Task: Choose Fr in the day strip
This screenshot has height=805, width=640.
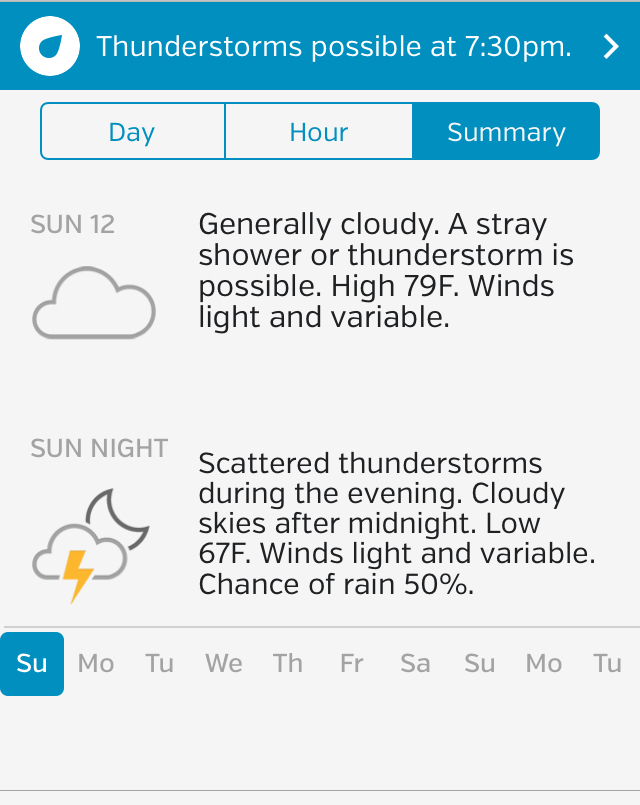Action: point(352,663)
